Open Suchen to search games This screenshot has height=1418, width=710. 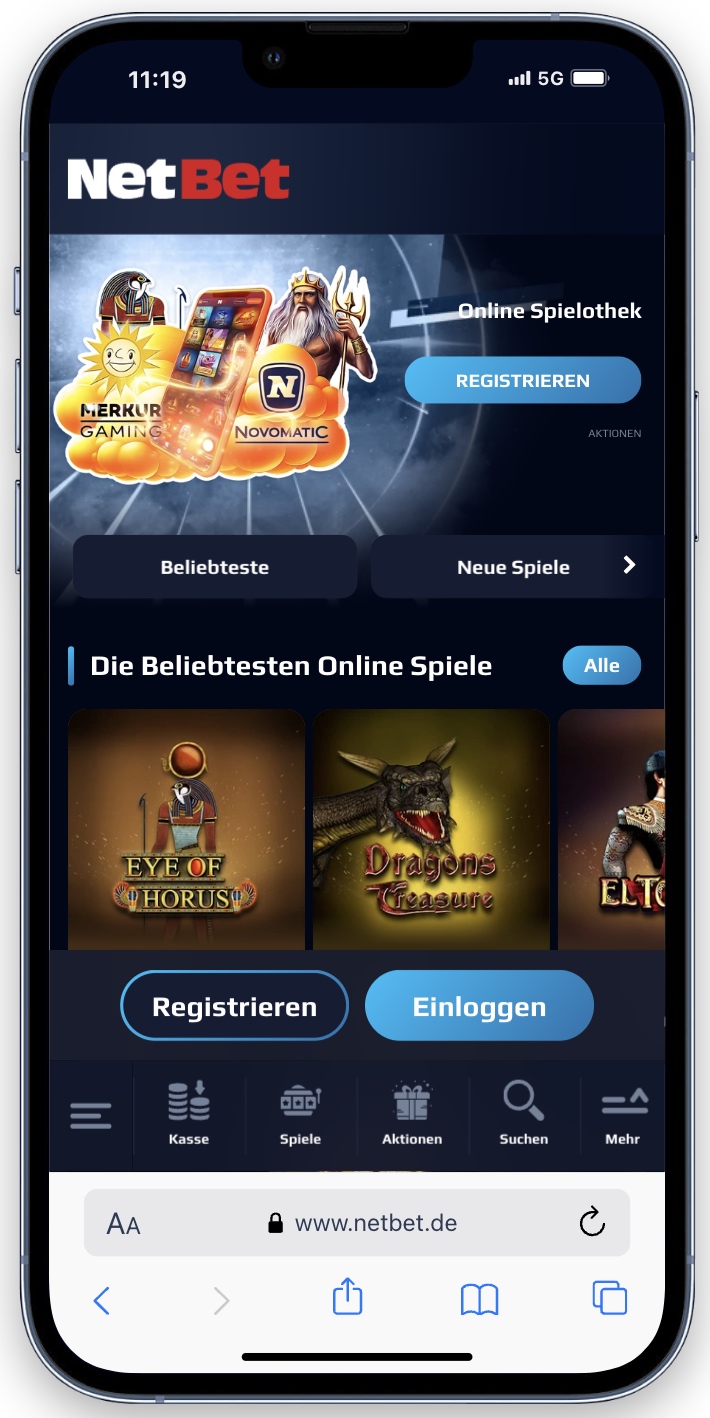pos(524,1113)
